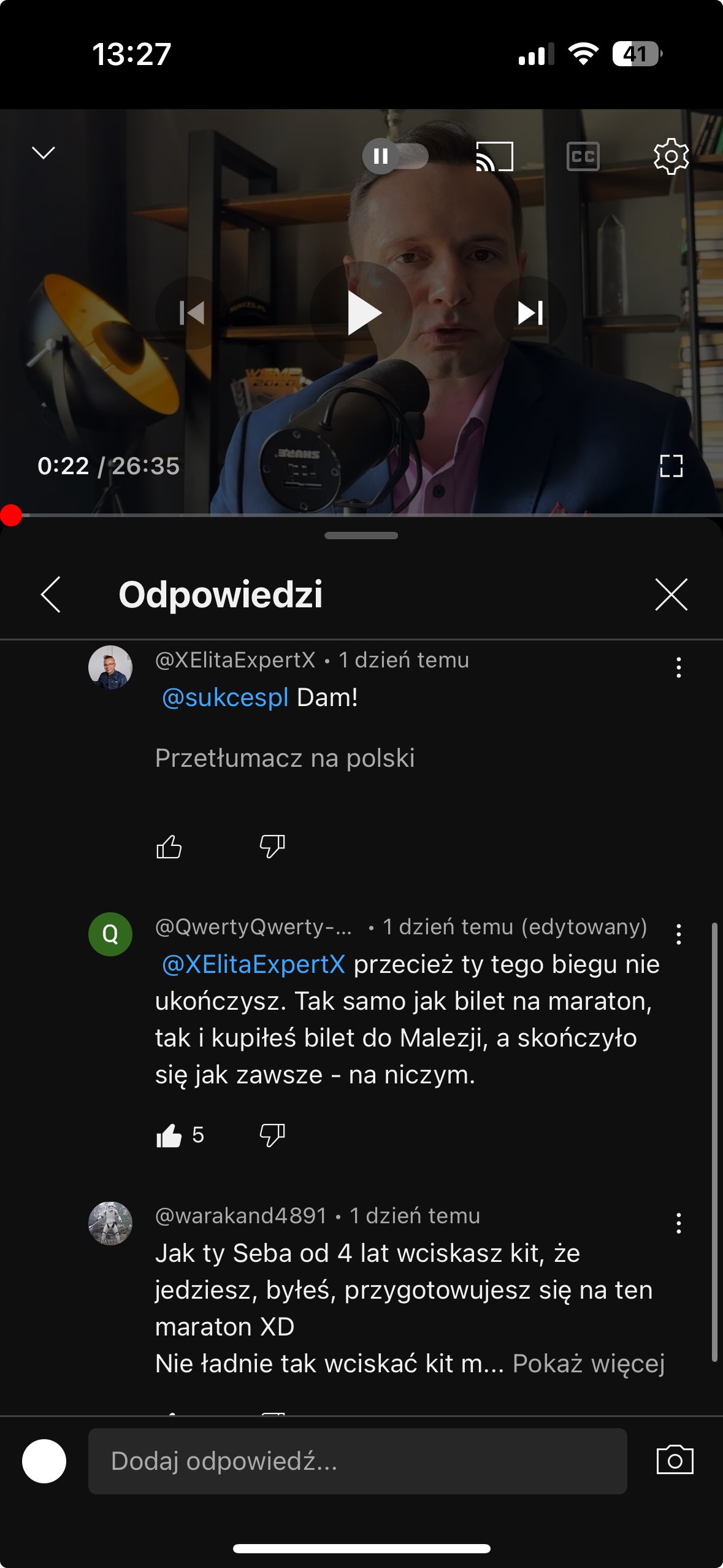
Task: Skip to the next video
Action: (x=530, y=313)
